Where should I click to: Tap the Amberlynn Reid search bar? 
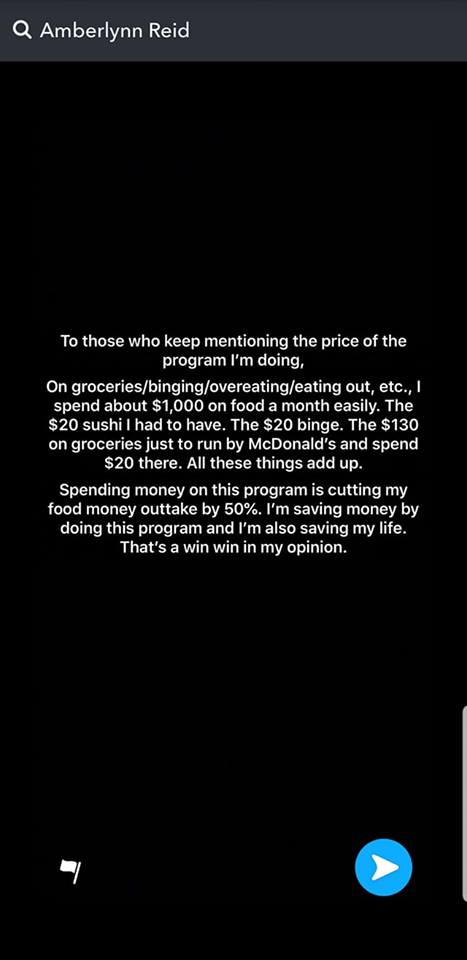tap(233, 31)
